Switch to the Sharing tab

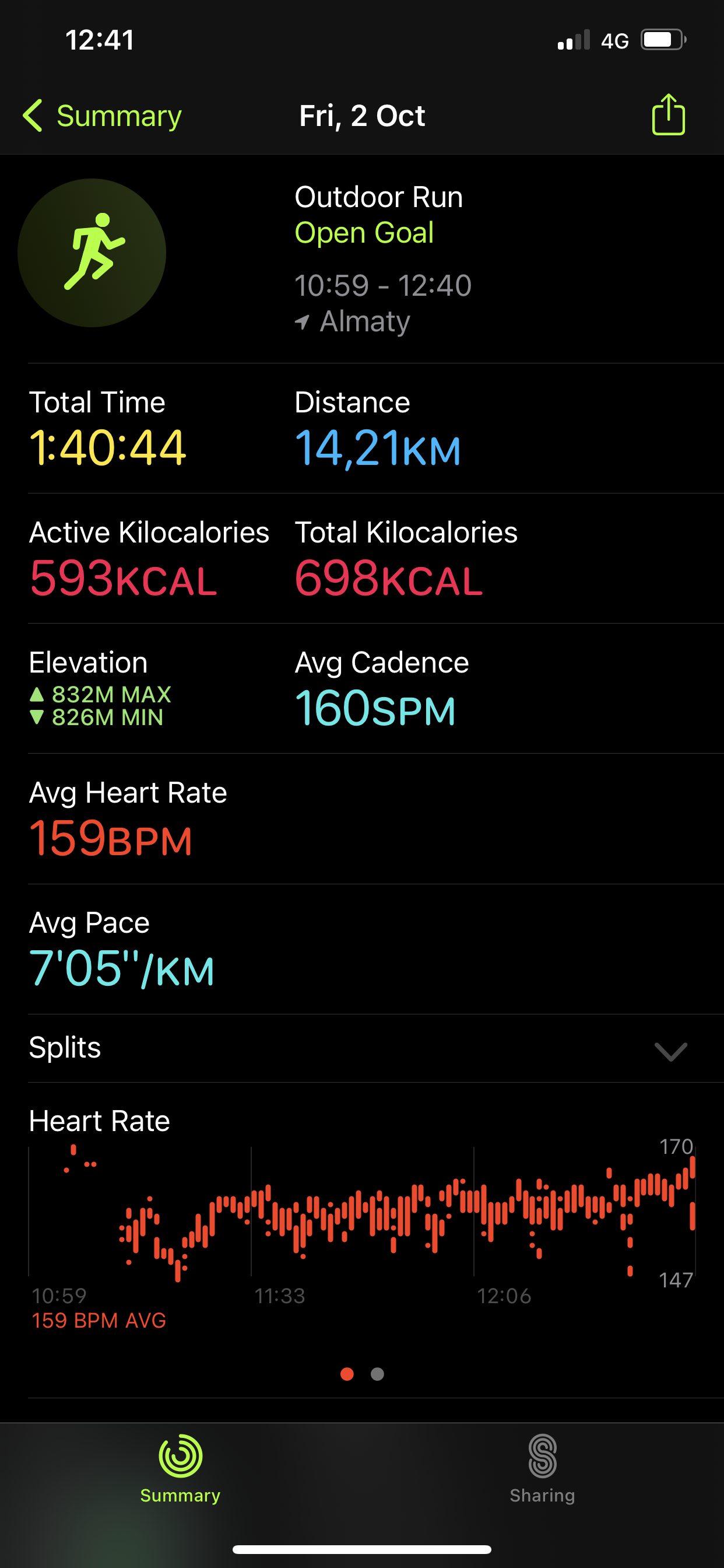(542, 1468)
